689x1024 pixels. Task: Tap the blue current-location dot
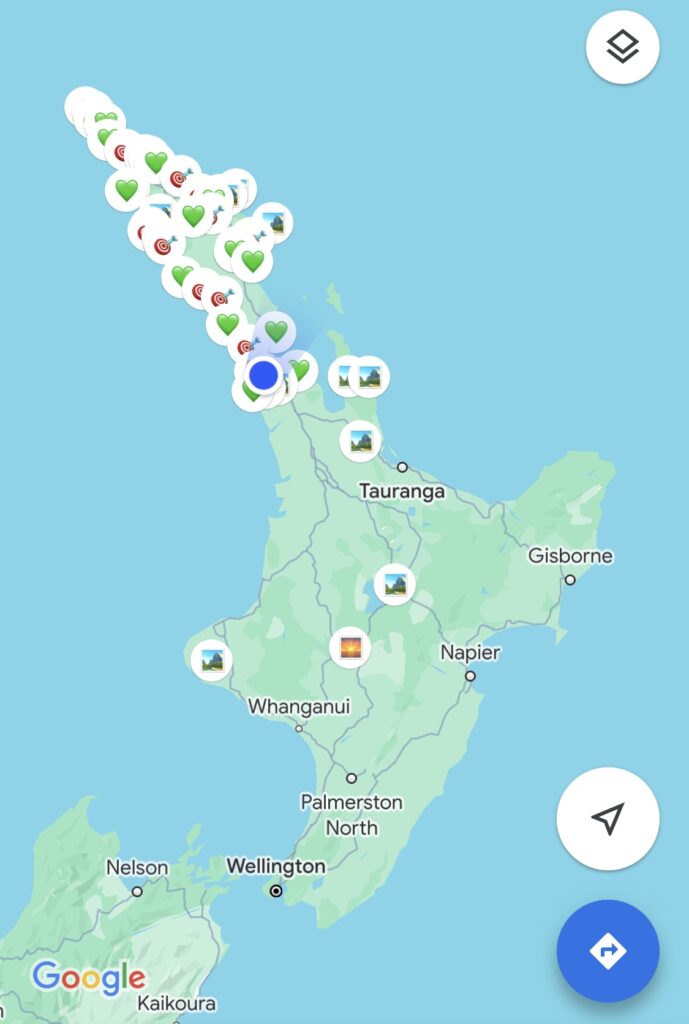pos(263,375)
